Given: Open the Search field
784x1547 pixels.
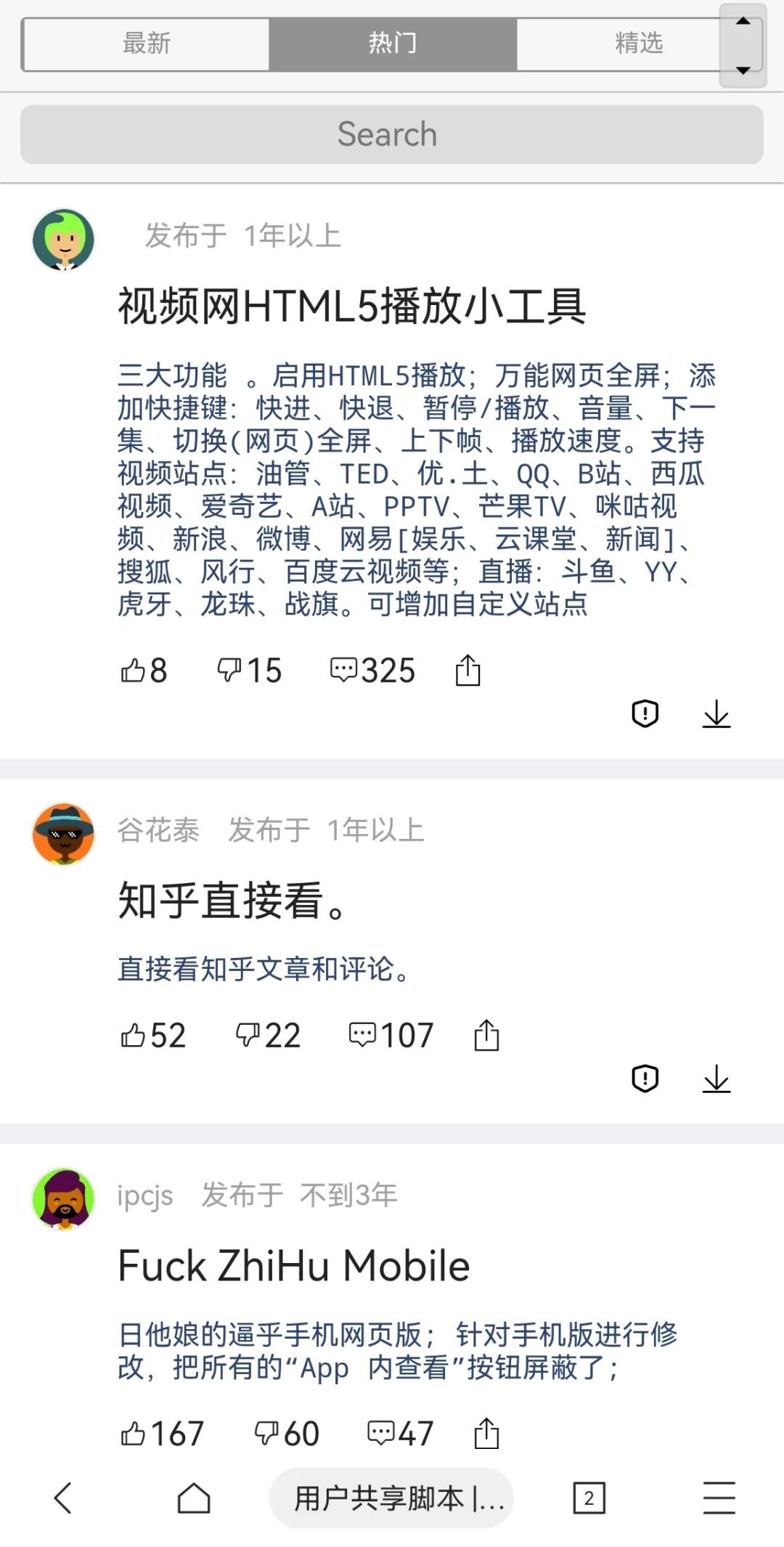Looking at the screenshot, I should (x=391, y=134).
